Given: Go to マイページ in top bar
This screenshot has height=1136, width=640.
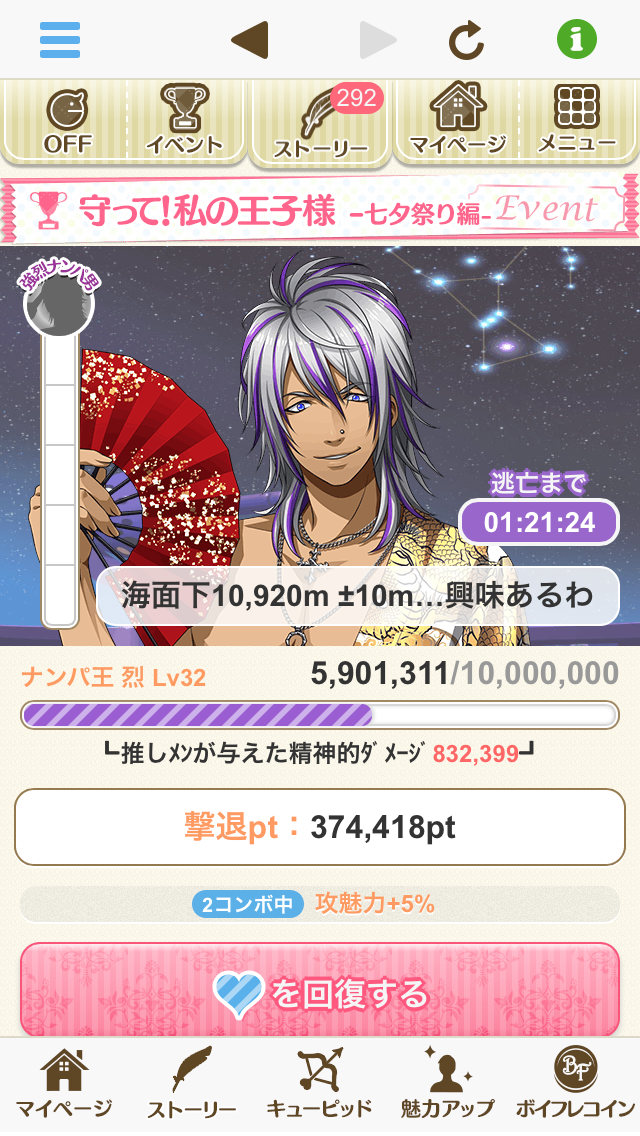Looking at the screenshot, I should [x=457, y=121].
